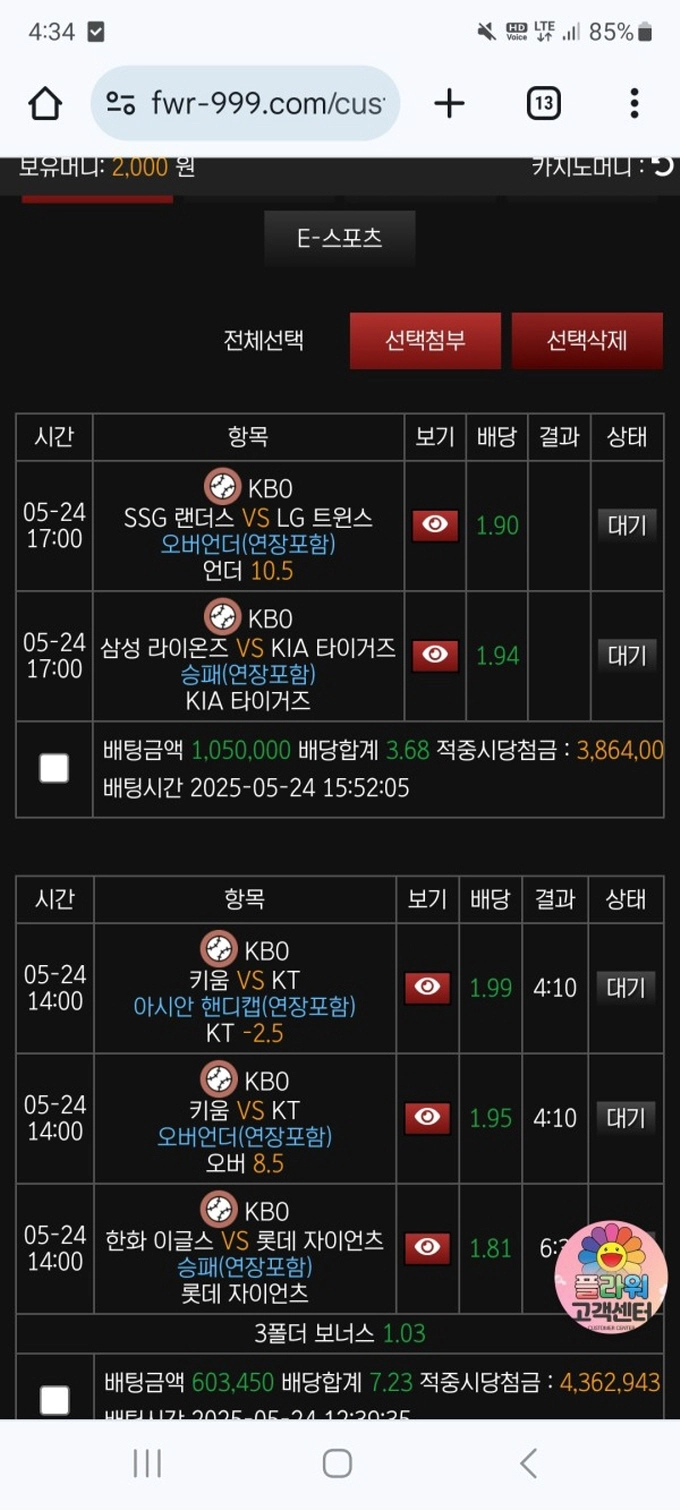Tap the fwr-999.com address bar

(245, 103)
